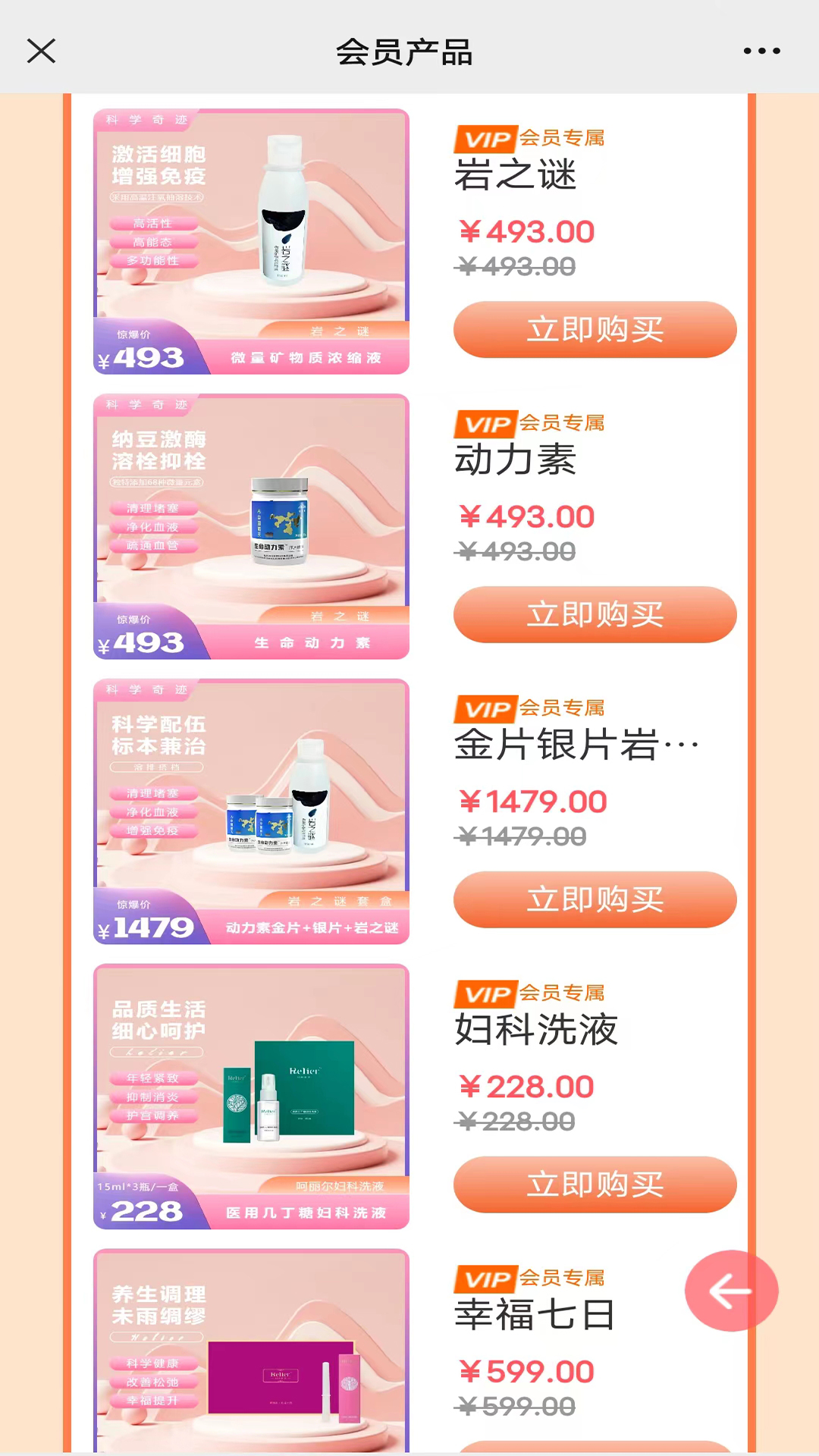Select the 会员产品 page title
This screenshot has height=1456, width=819.
click(x=407, y=52)
